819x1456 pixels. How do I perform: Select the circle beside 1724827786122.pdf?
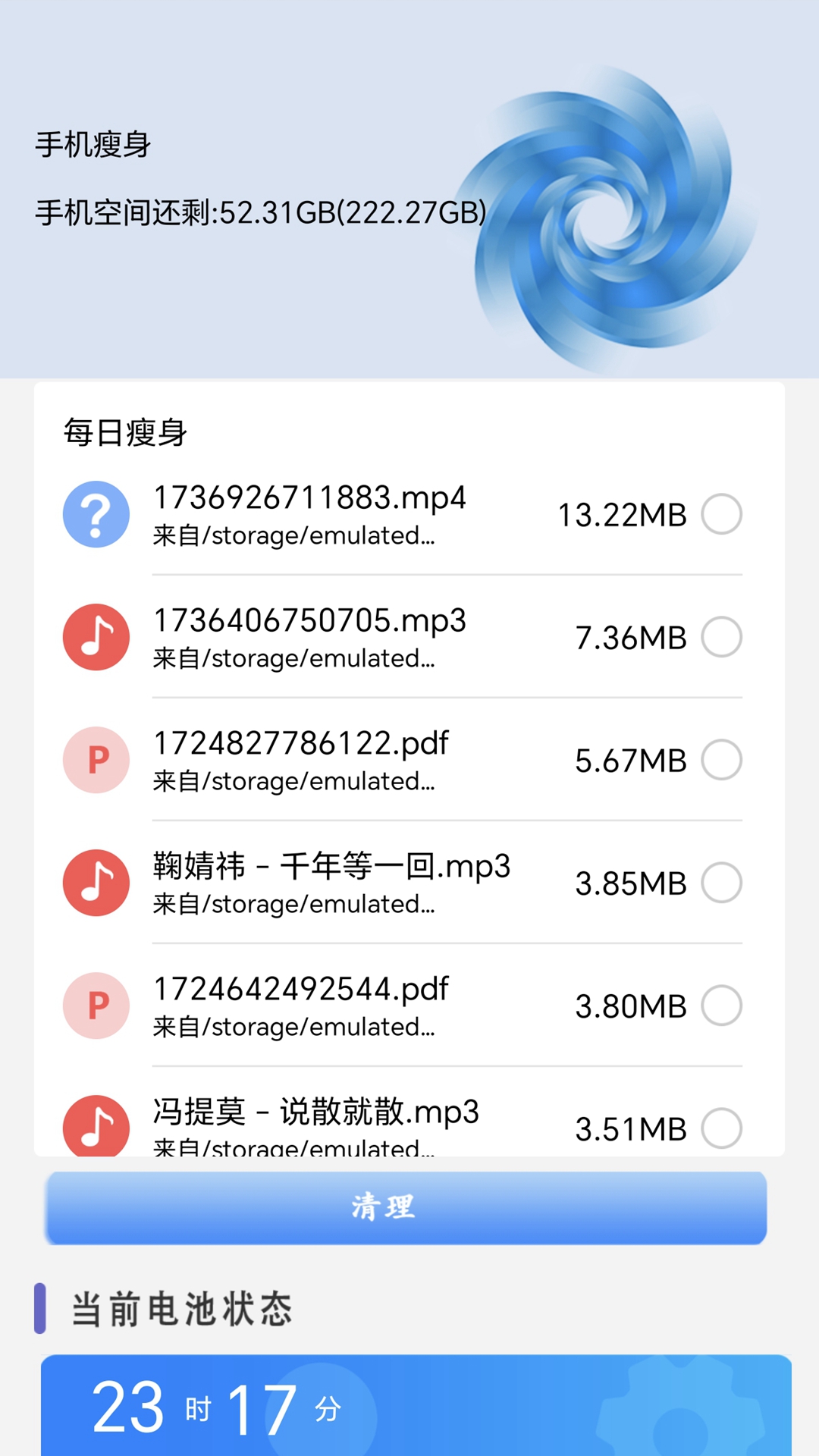click(723, 760)
